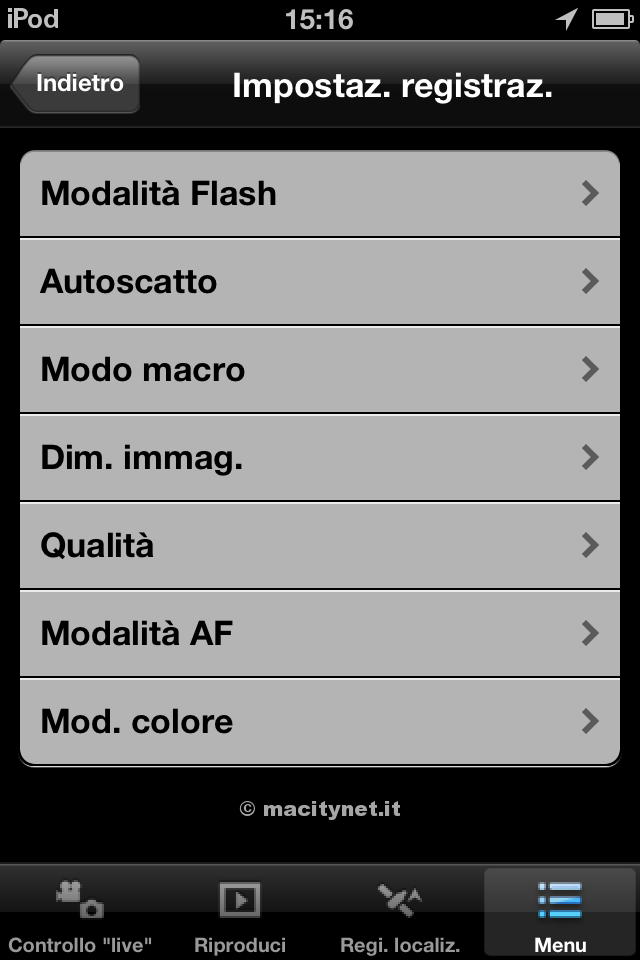The height and width of the screenshot is (960, 640).
Task: Switch to the Controllo "live" tab
Action: click(x=80, y=914)
